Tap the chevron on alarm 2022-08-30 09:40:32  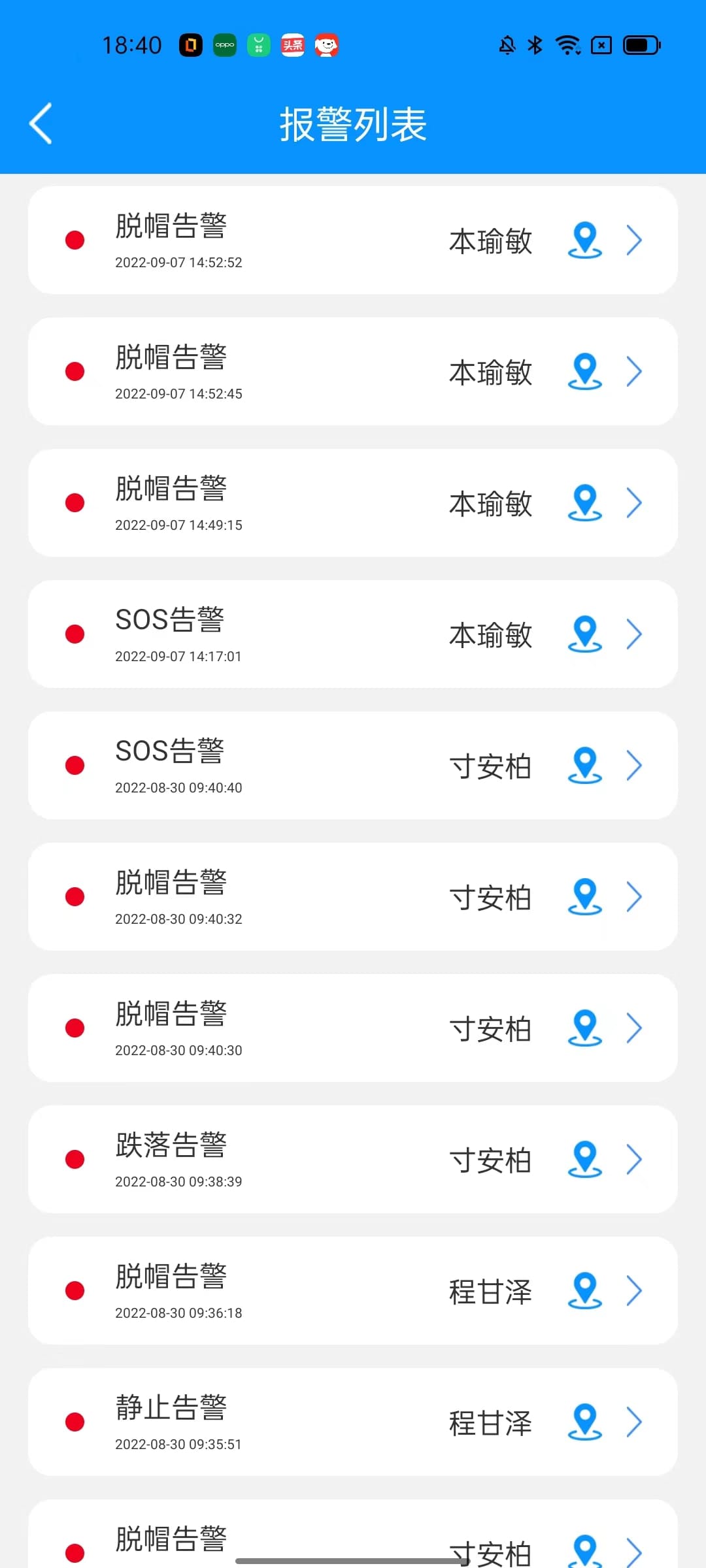tap(634, 897)
